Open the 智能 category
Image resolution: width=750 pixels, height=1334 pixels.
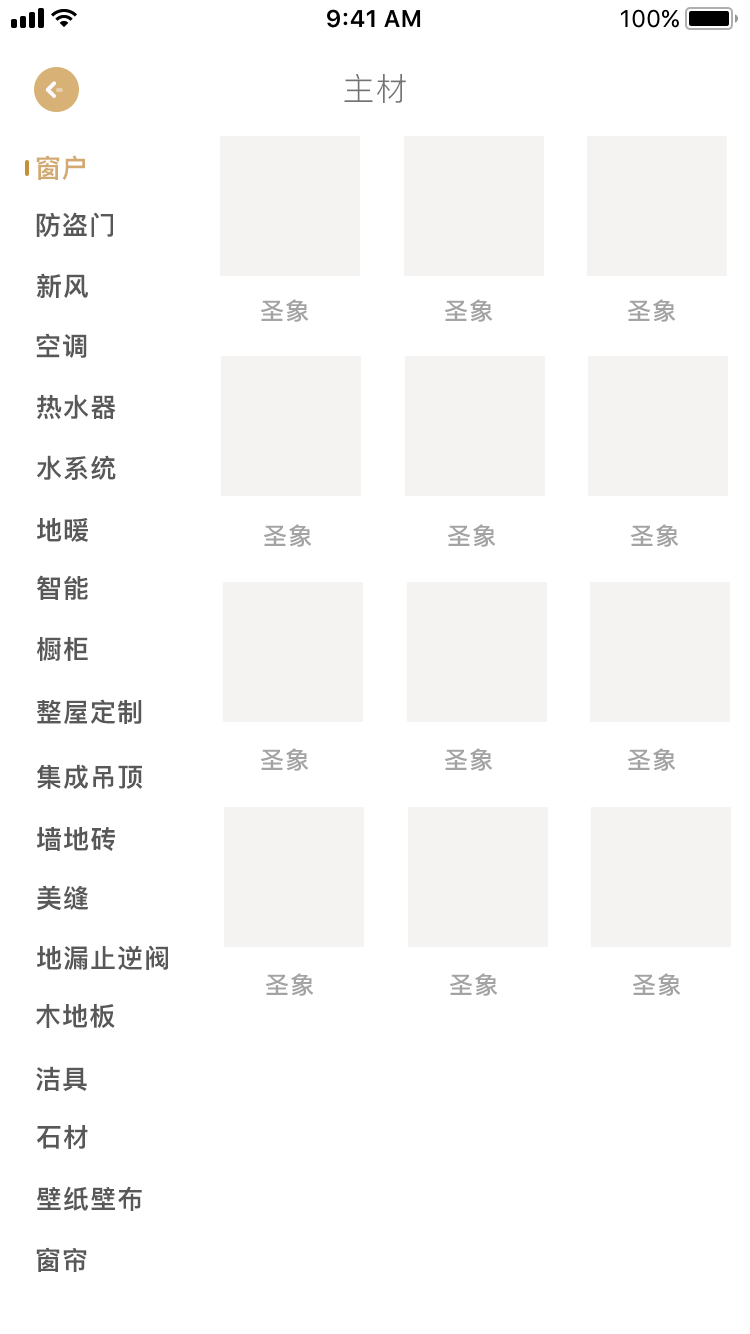(62, 590)
